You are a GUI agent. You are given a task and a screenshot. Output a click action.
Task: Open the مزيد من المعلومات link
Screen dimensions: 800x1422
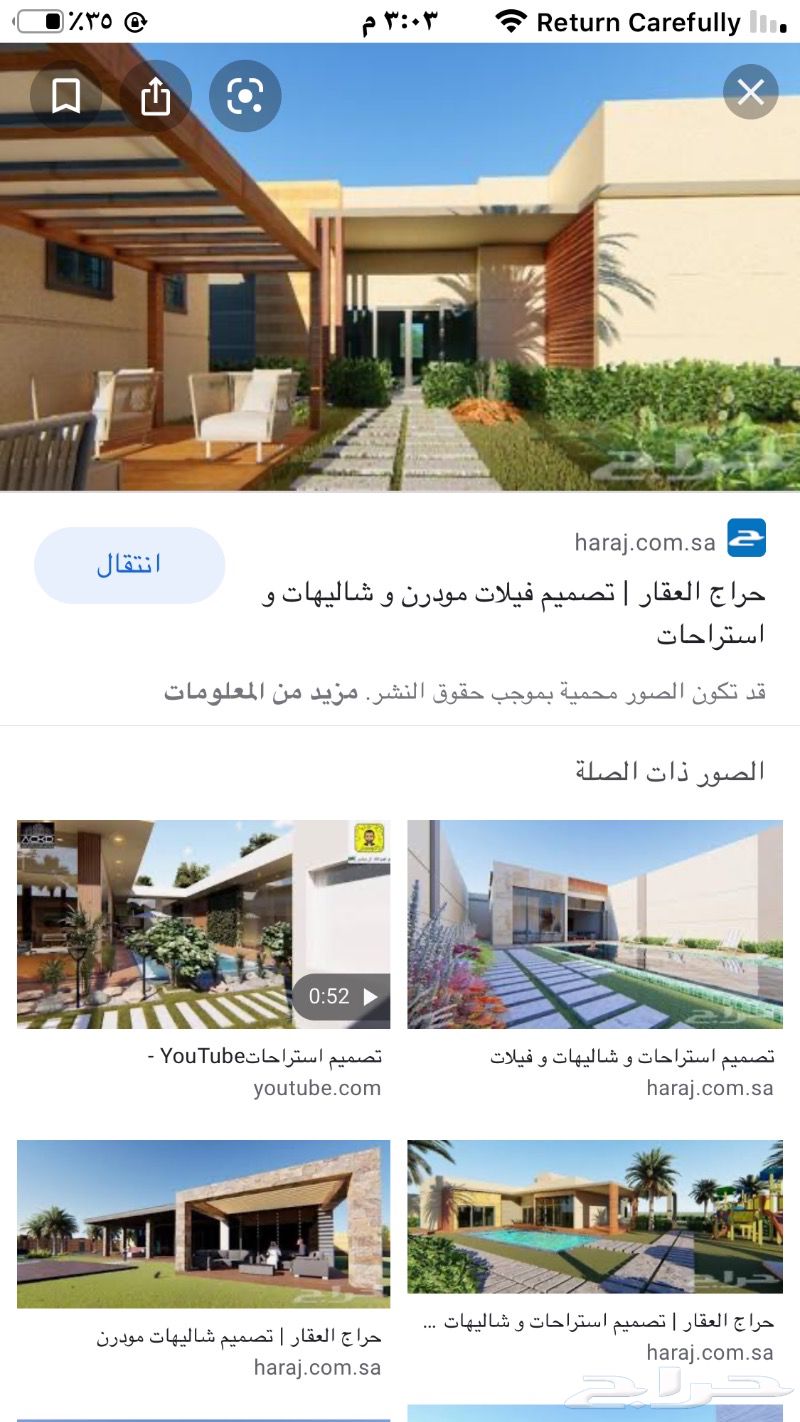click(260, 692)
